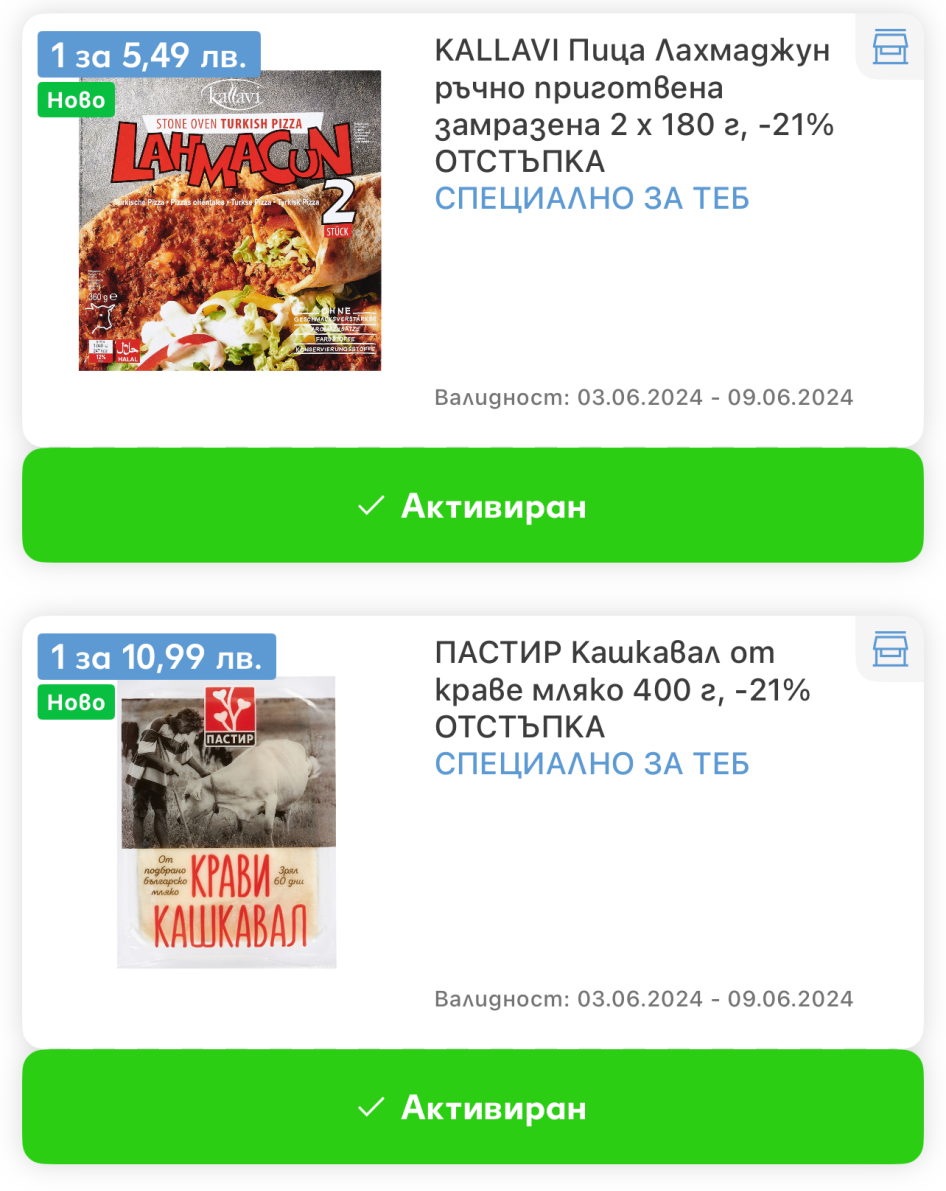Viewport: 946px width, 1191px height.
Task: Tap the store icon on KALLAVI coupon
Action: coord(890,47)
